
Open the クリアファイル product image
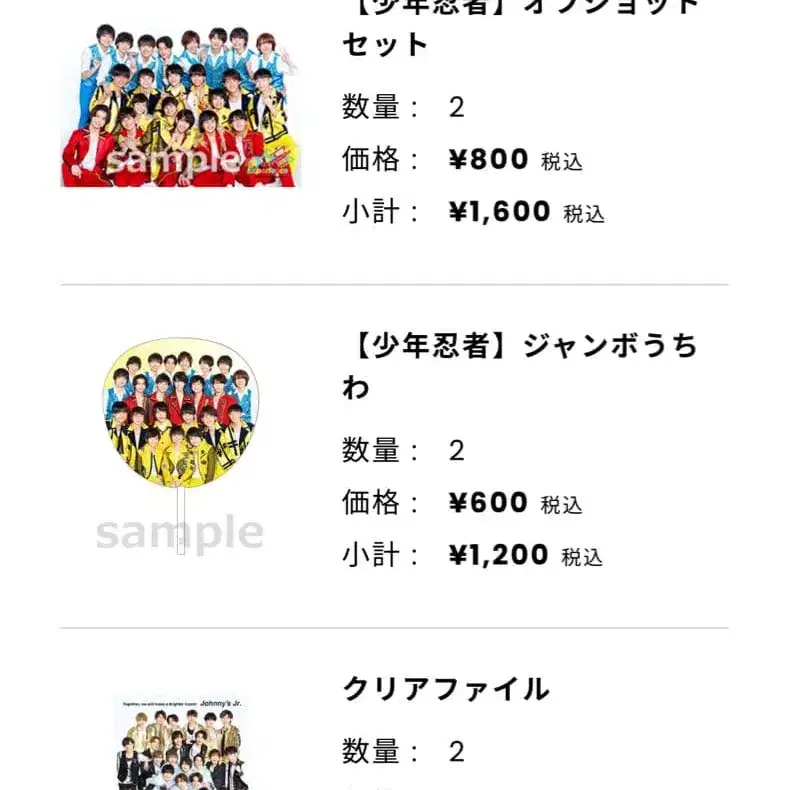pos(181,745)
